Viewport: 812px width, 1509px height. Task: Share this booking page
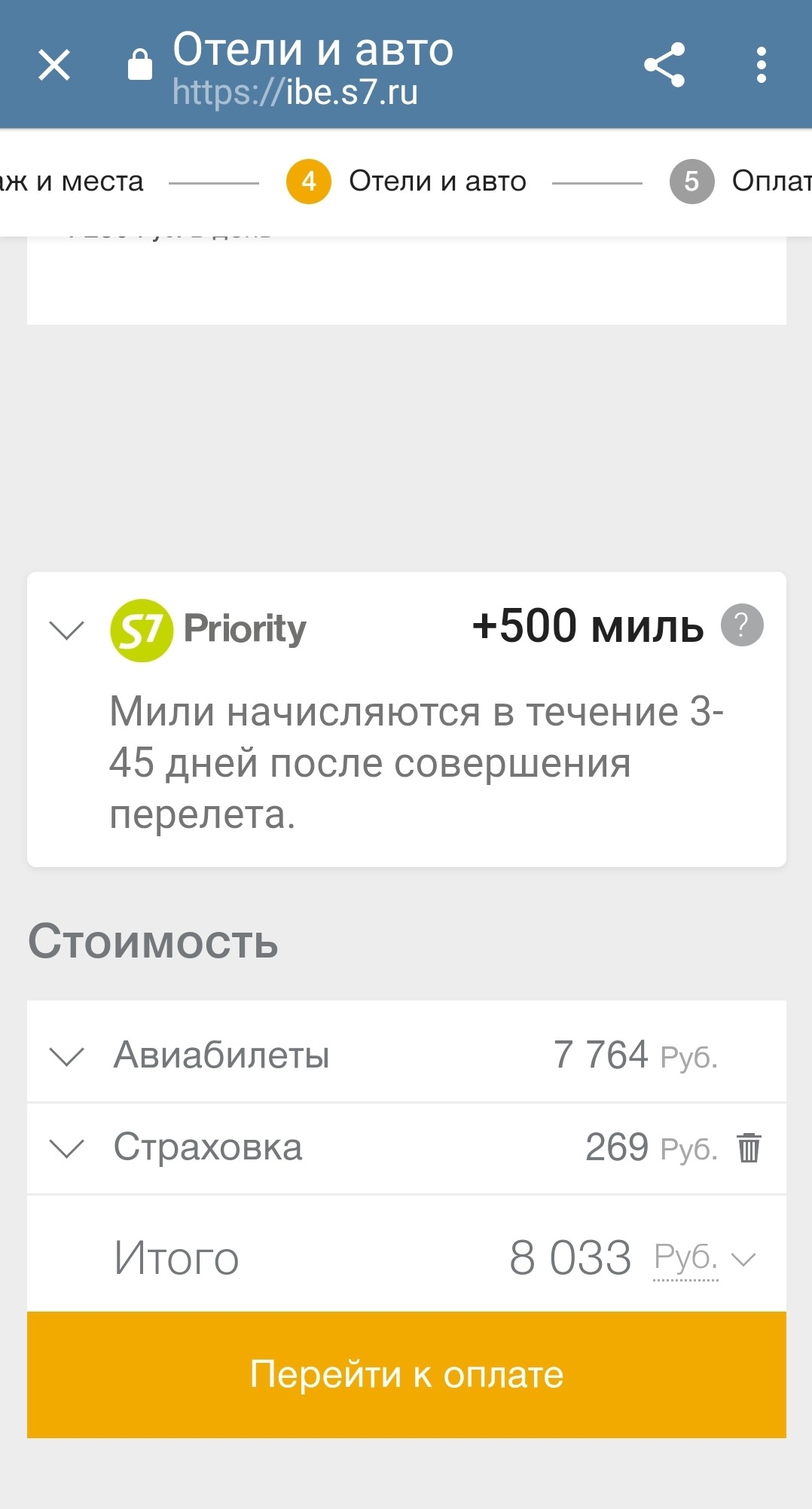click(x=664, y=65)
